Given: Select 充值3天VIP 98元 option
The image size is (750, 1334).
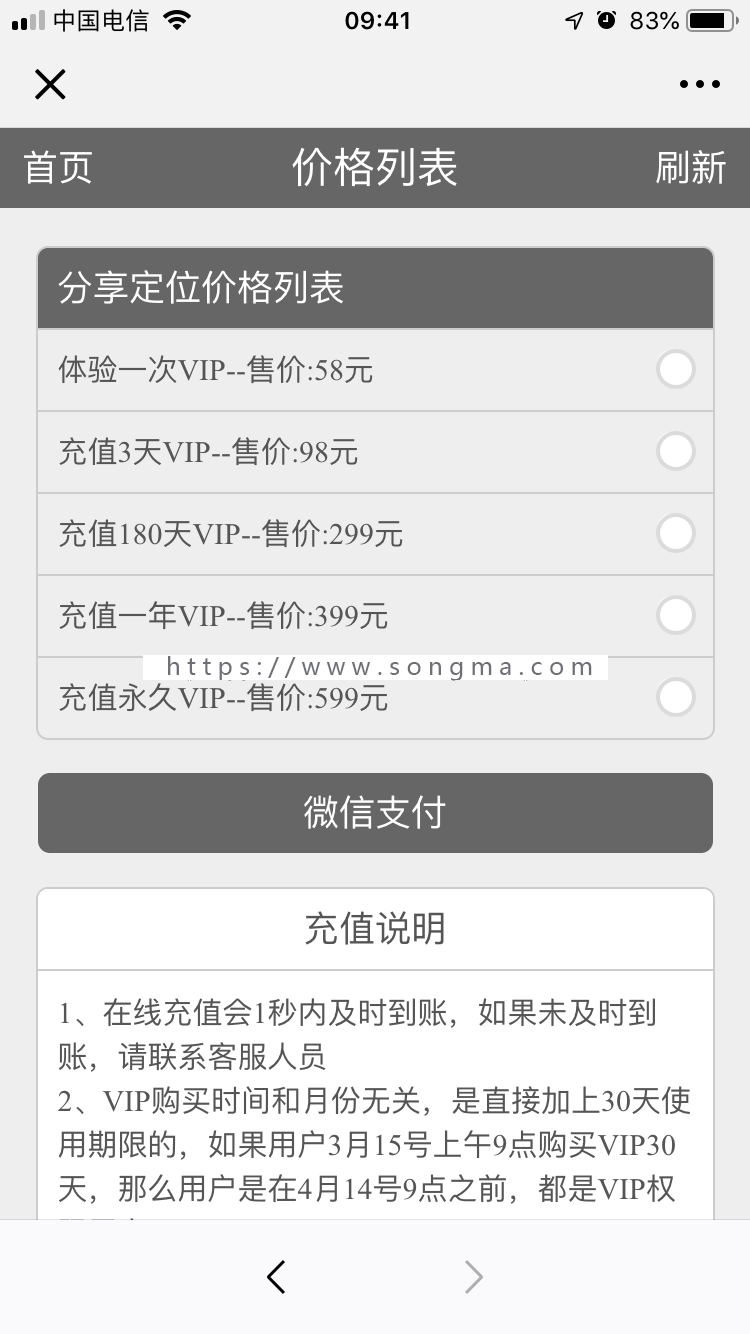Looking at the screenshot, I should coord(675,452).
